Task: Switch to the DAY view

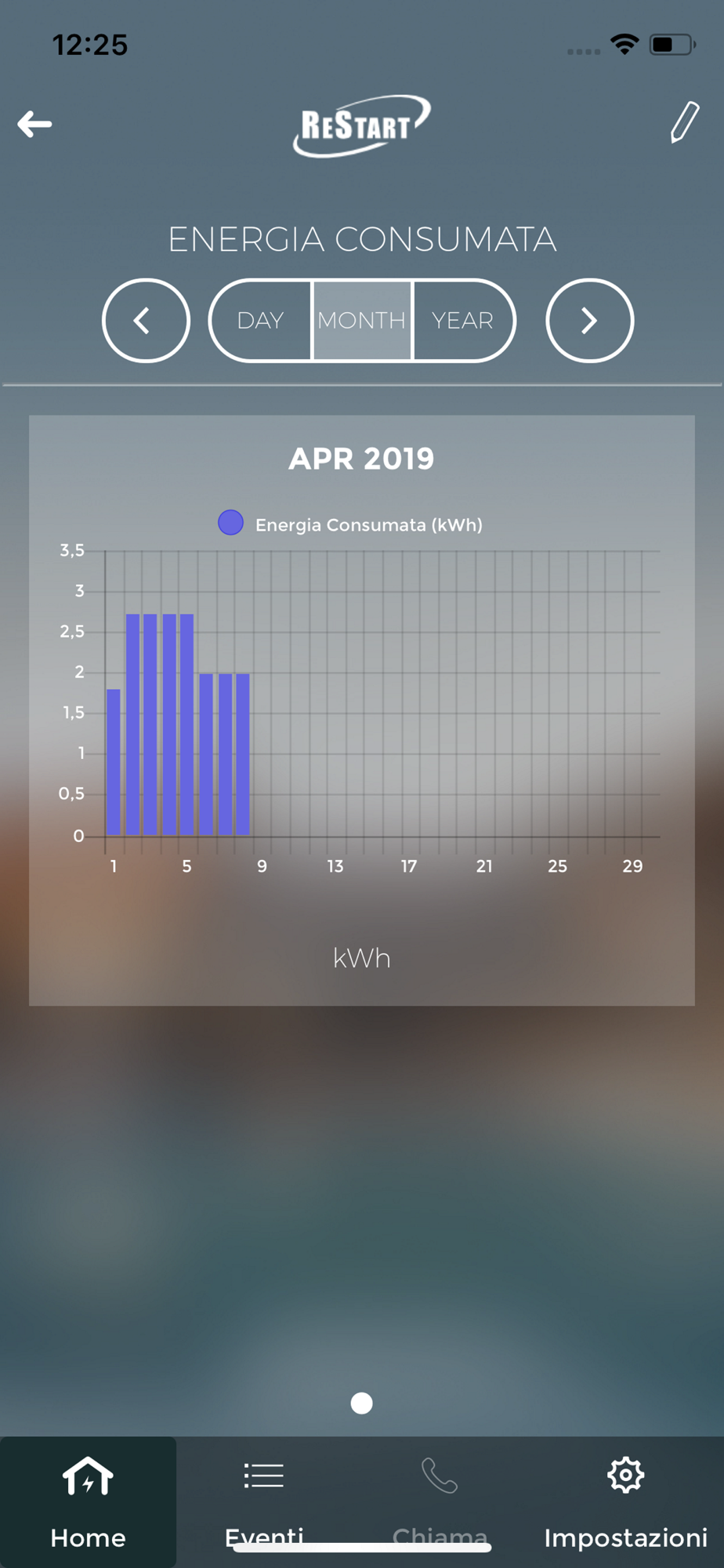Action: (260, 321)
